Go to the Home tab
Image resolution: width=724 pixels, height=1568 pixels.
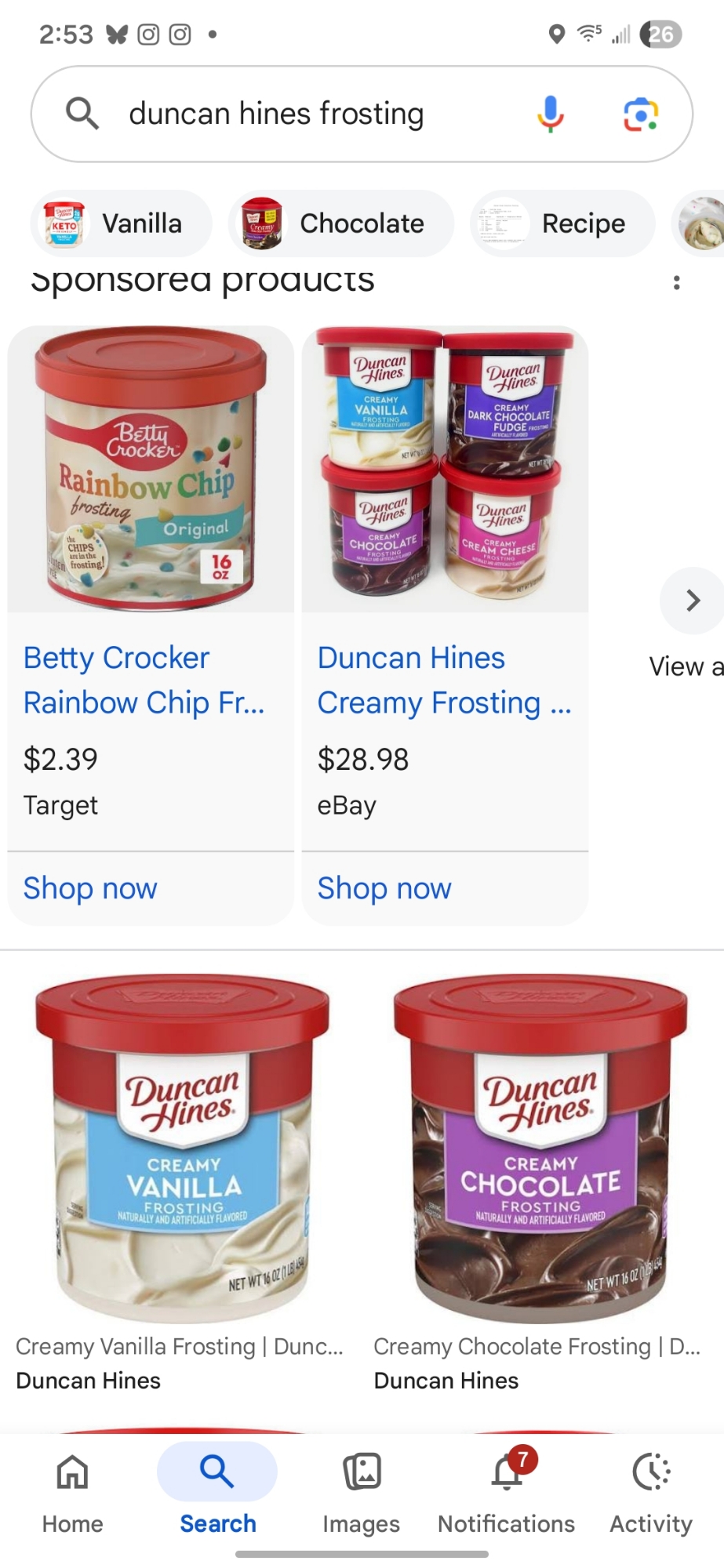72,1490
